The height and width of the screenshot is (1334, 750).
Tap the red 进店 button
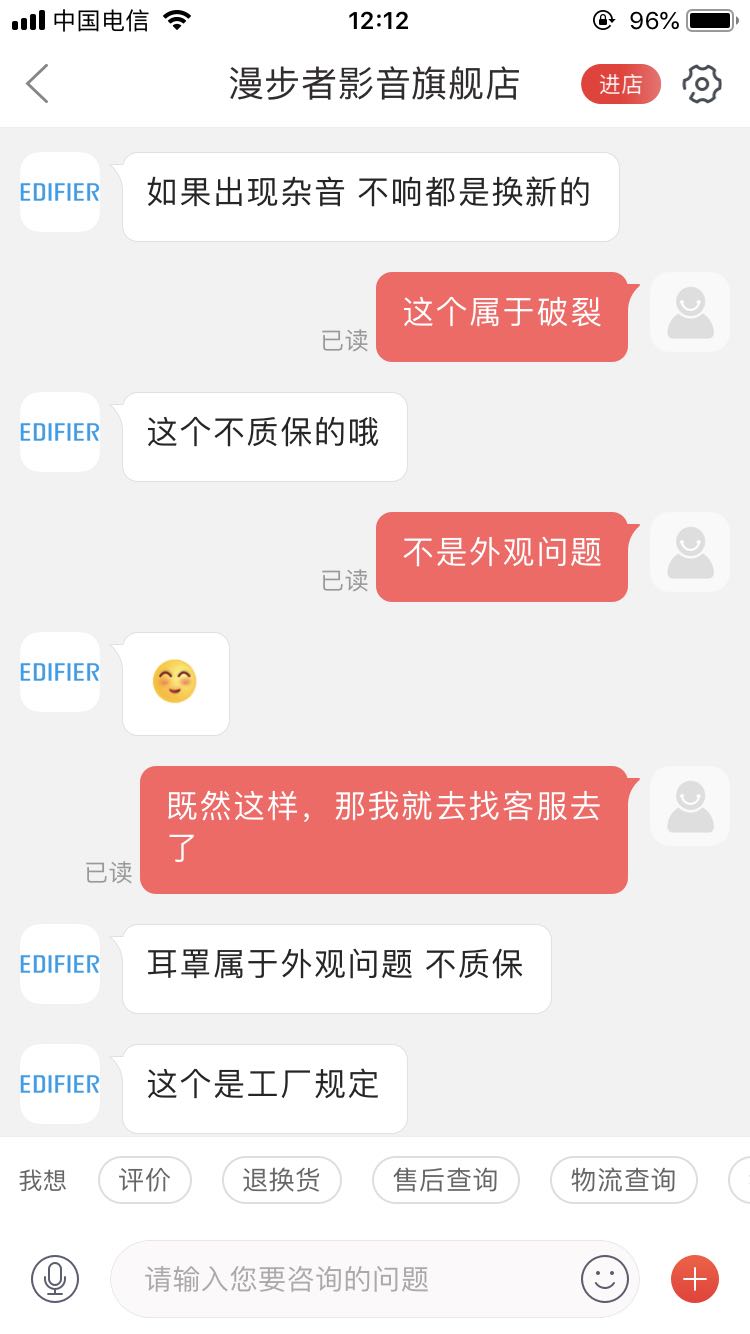click(x=621, y=85)
